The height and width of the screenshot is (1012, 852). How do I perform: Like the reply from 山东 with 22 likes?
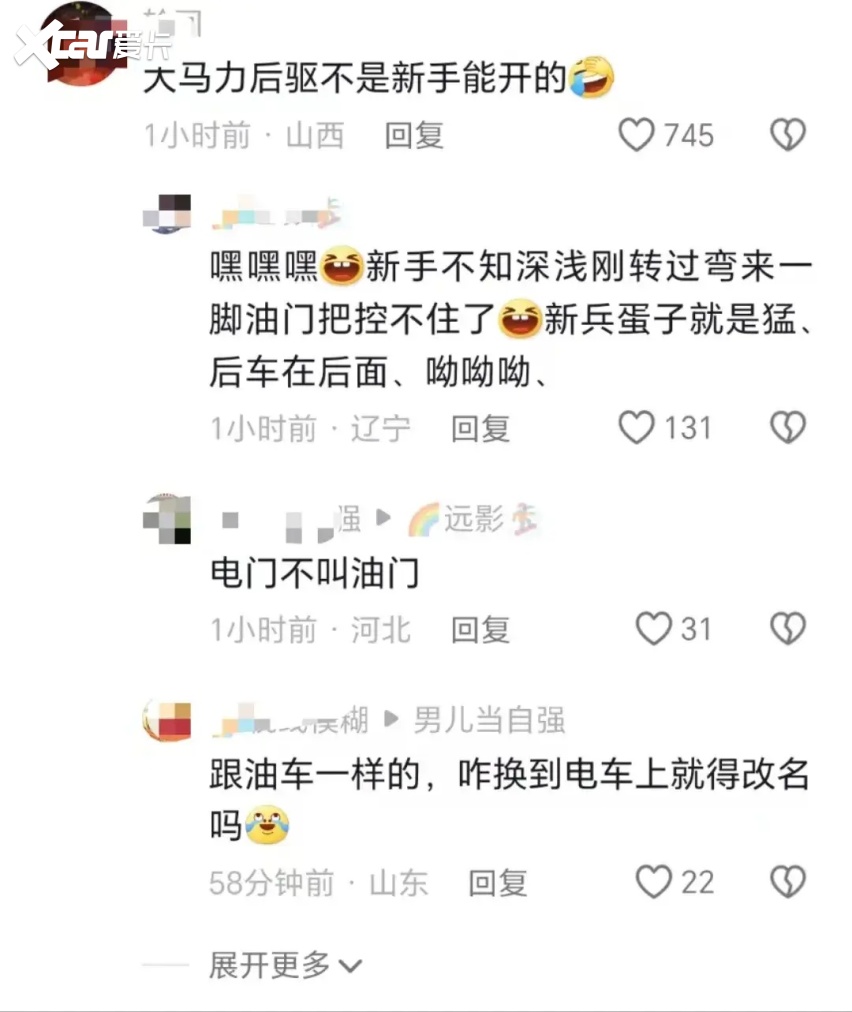[x=654, y=882]
